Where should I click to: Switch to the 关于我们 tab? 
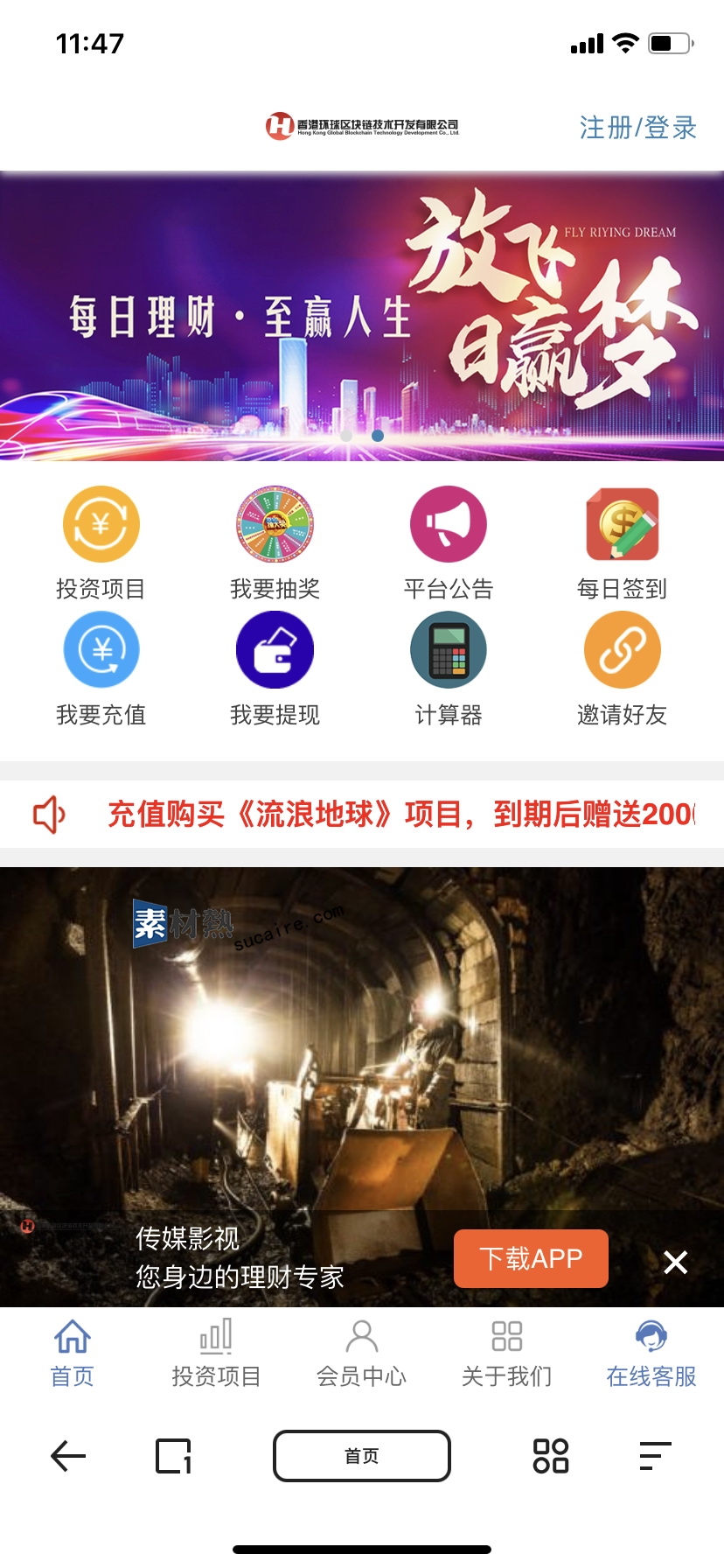pos(506,1354)
